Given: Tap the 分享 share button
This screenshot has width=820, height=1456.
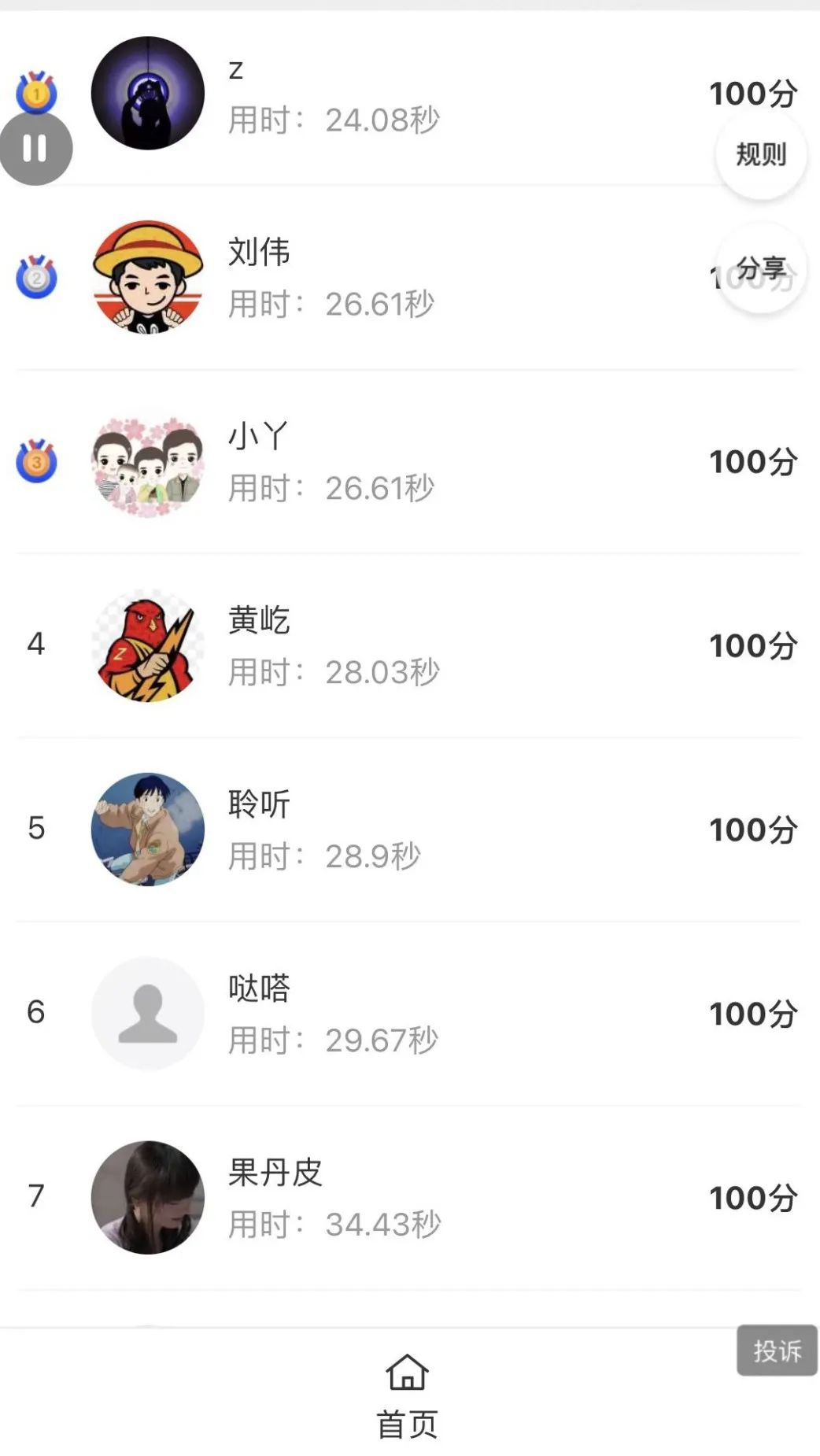Looking at the screenshot, I should click(760, 268).
